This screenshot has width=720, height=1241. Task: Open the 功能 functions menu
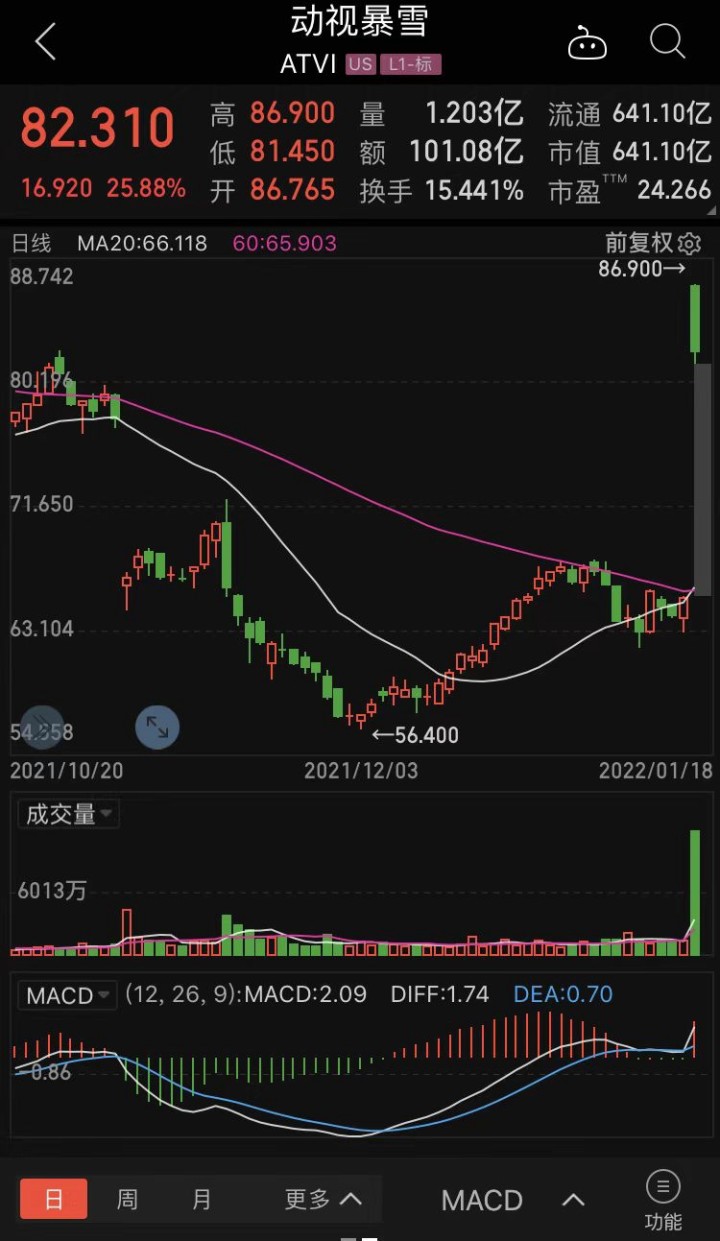662,1201
